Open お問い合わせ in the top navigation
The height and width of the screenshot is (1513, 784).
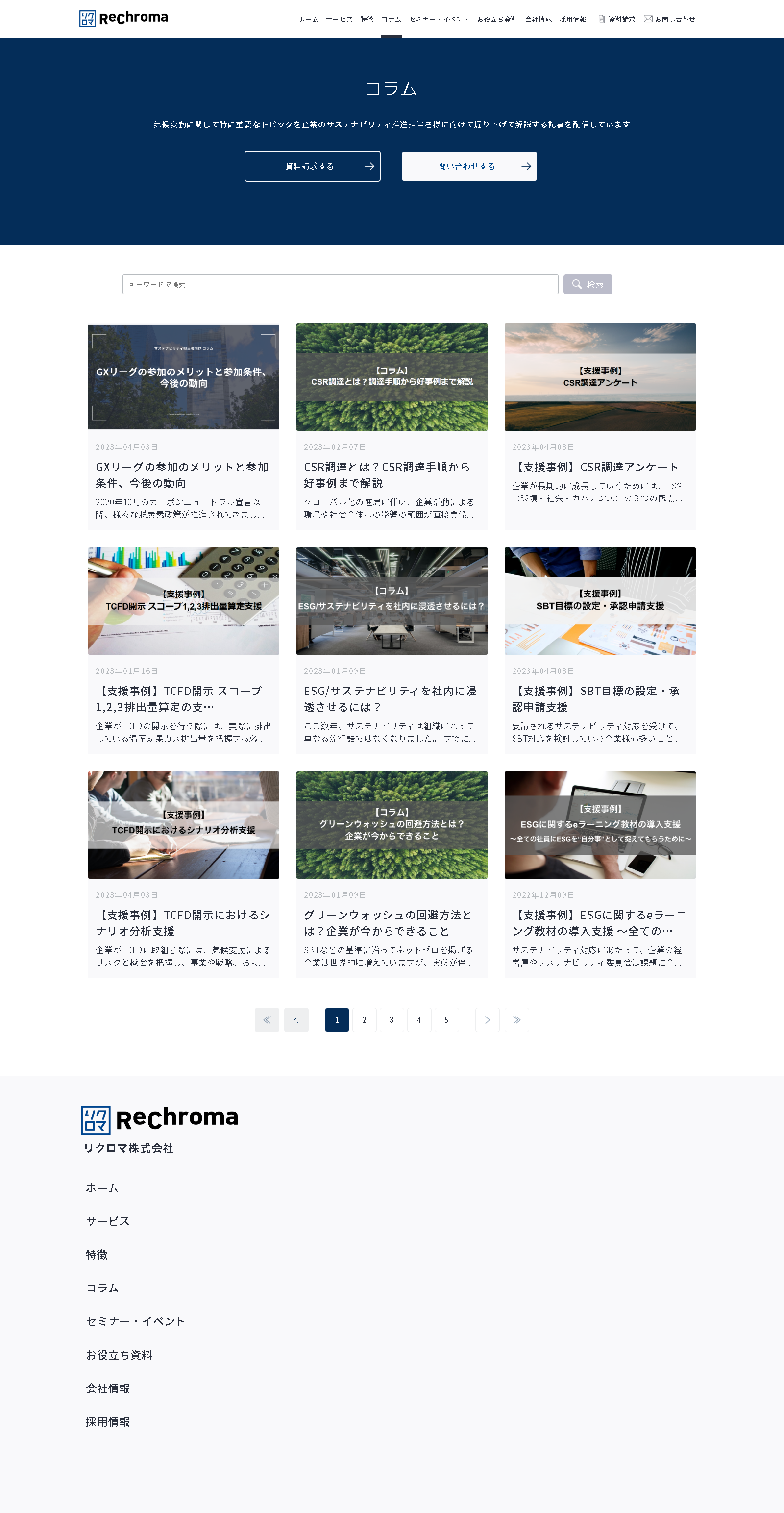tap(669, 20)
